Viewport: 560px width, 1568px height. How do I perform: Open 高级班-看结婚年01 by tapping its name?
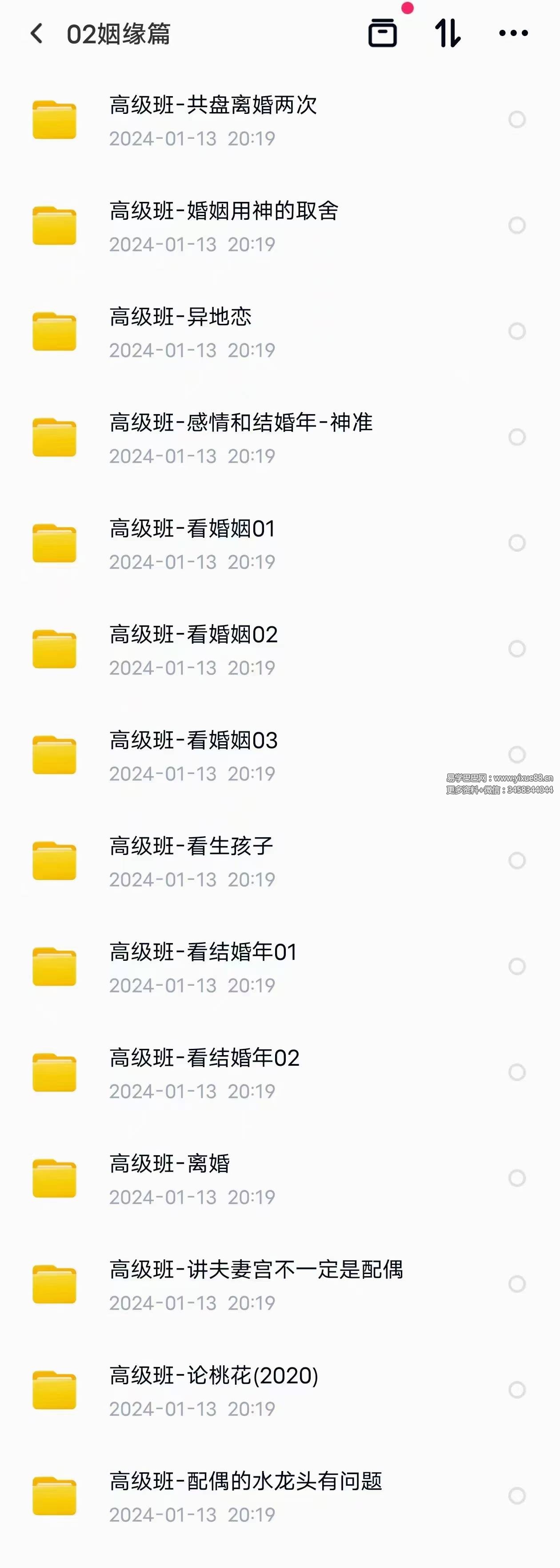coord(203,953)
